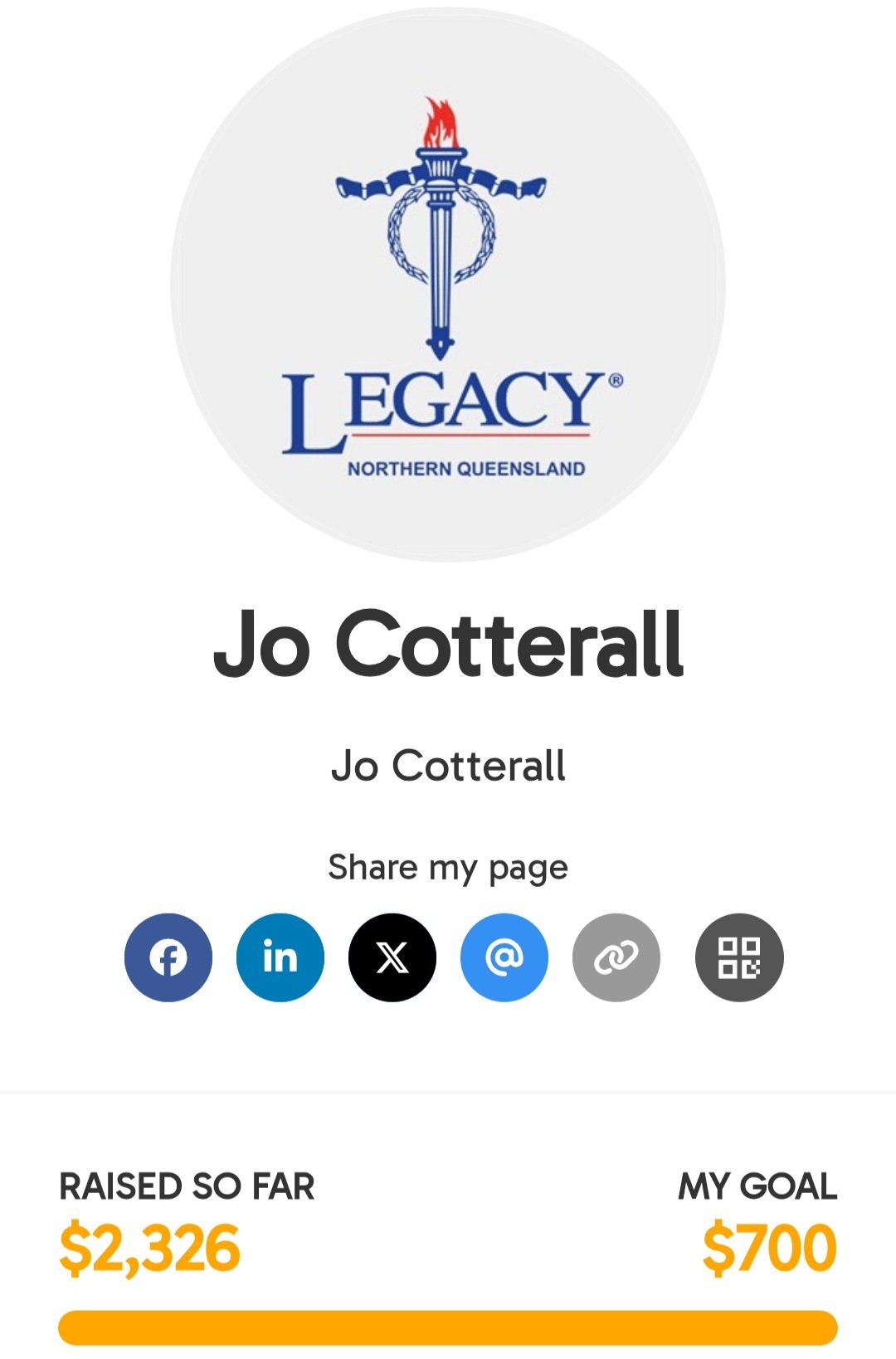
Task: Share the page on X
Action: point(392,957)
